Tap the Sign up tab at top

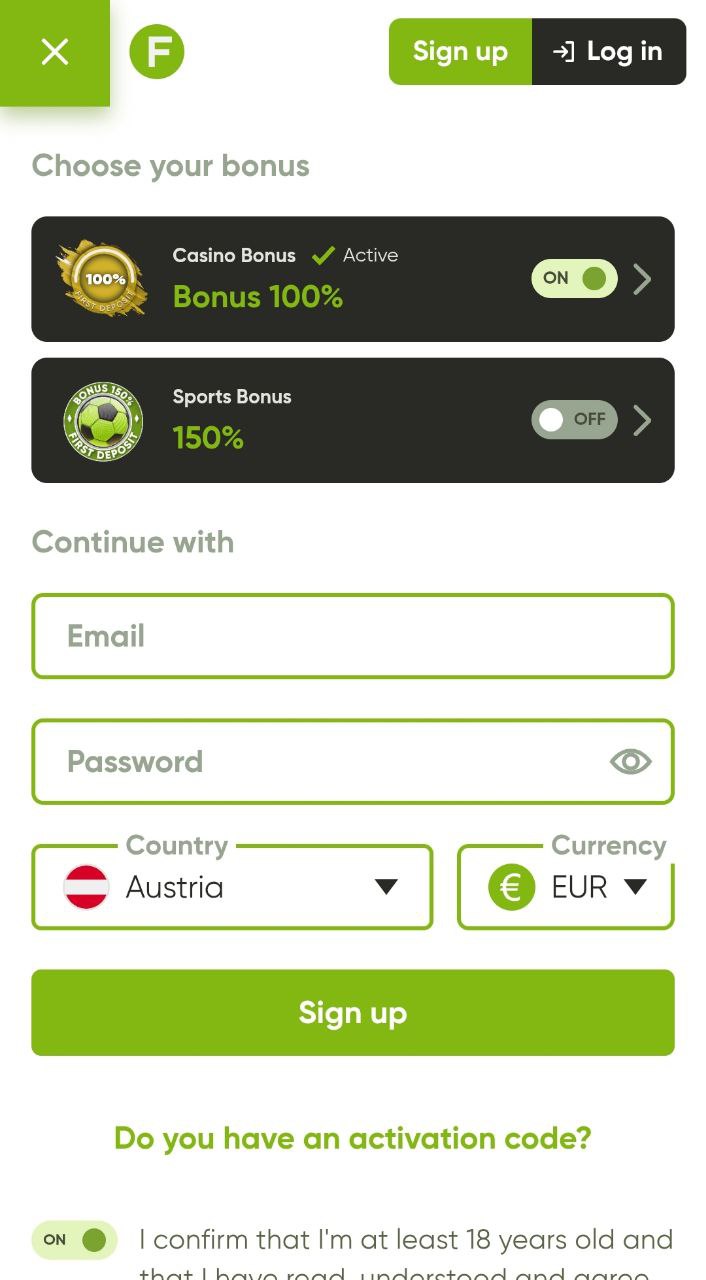coord(460,51)
